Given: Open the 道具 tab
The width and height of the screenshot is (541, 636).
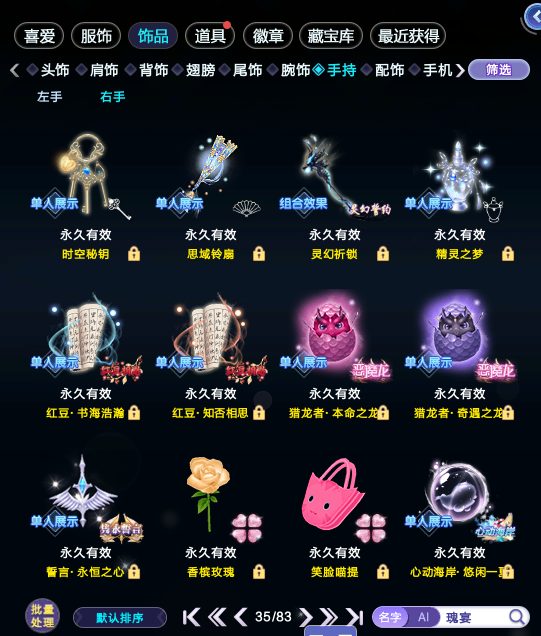Looking at the screenshot, I should (210, 36).
